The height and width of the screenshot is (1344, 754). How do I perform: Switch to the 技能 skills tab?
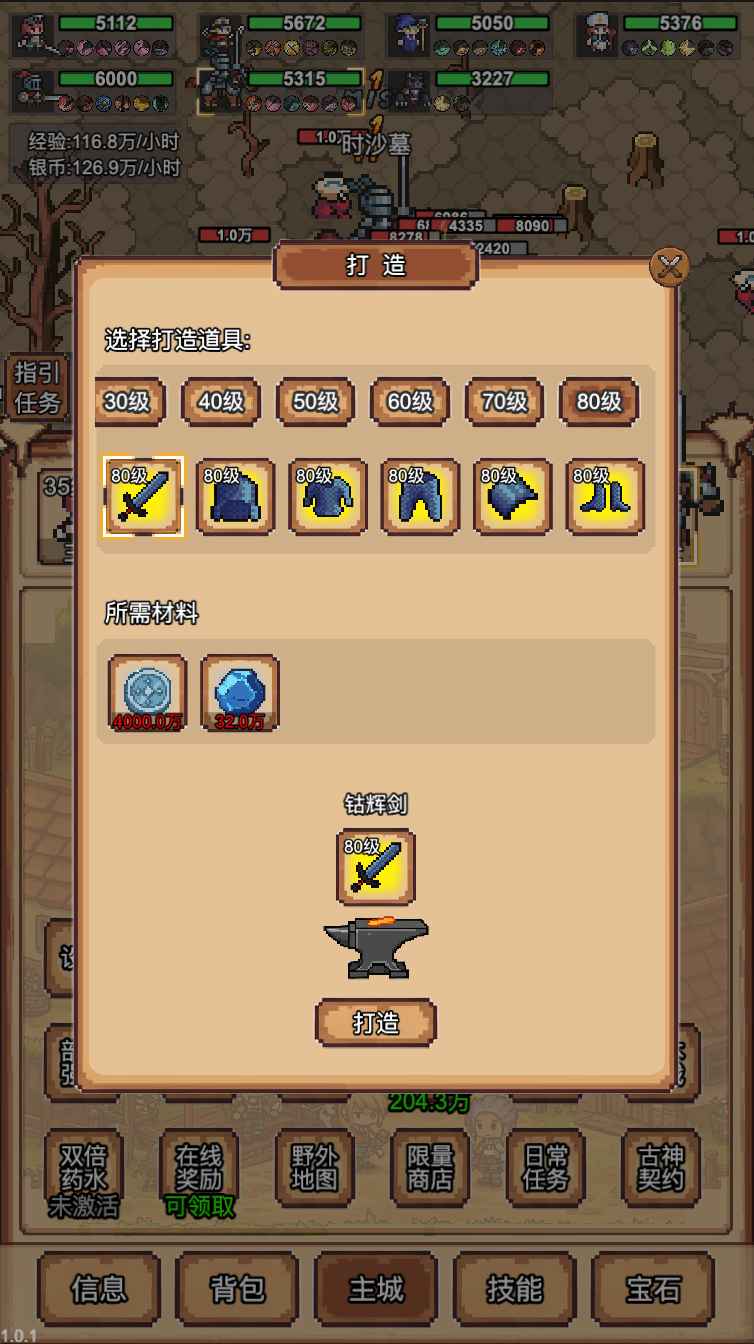[514, 1290]
